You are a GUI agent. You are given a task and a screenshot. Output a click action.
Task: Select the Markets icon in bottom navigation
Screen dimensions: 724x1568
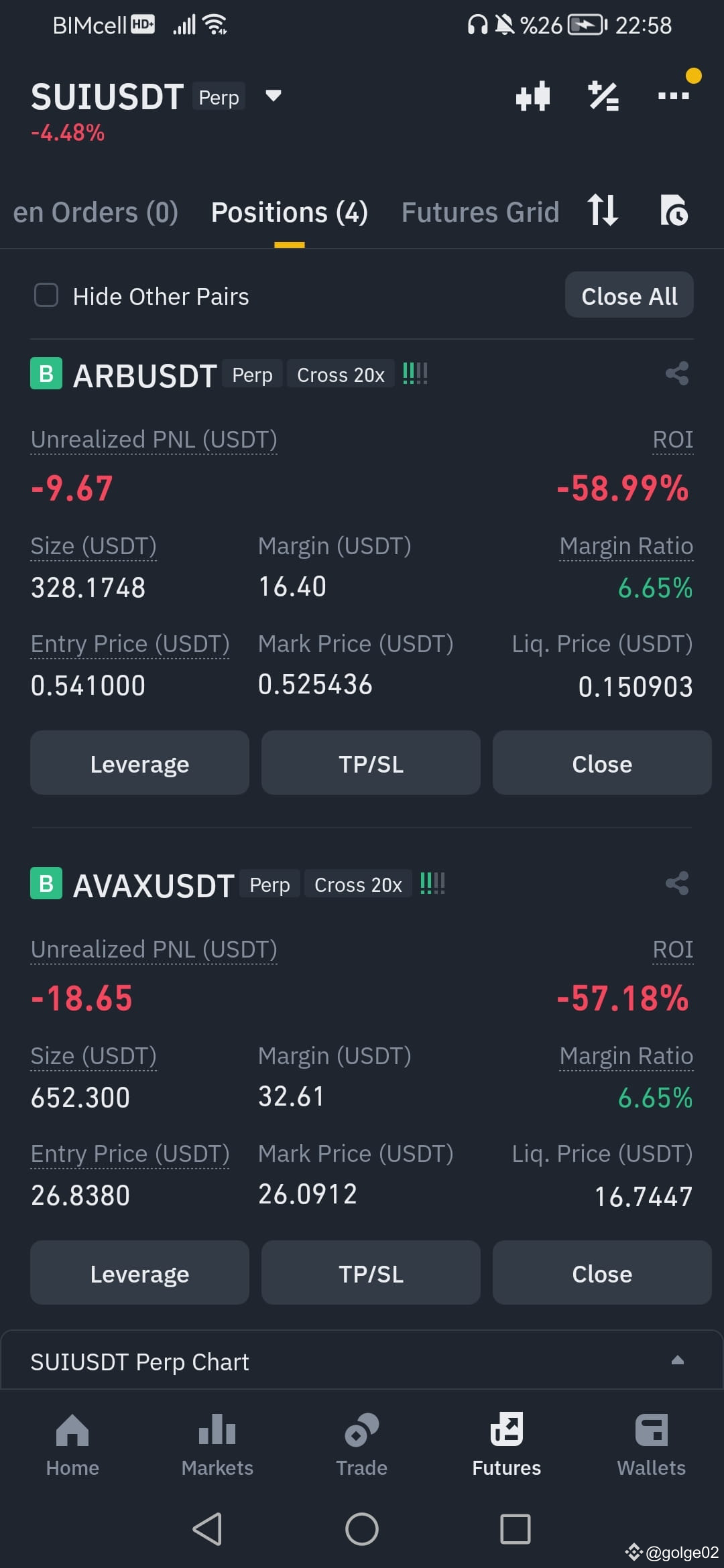(217, 1444)
